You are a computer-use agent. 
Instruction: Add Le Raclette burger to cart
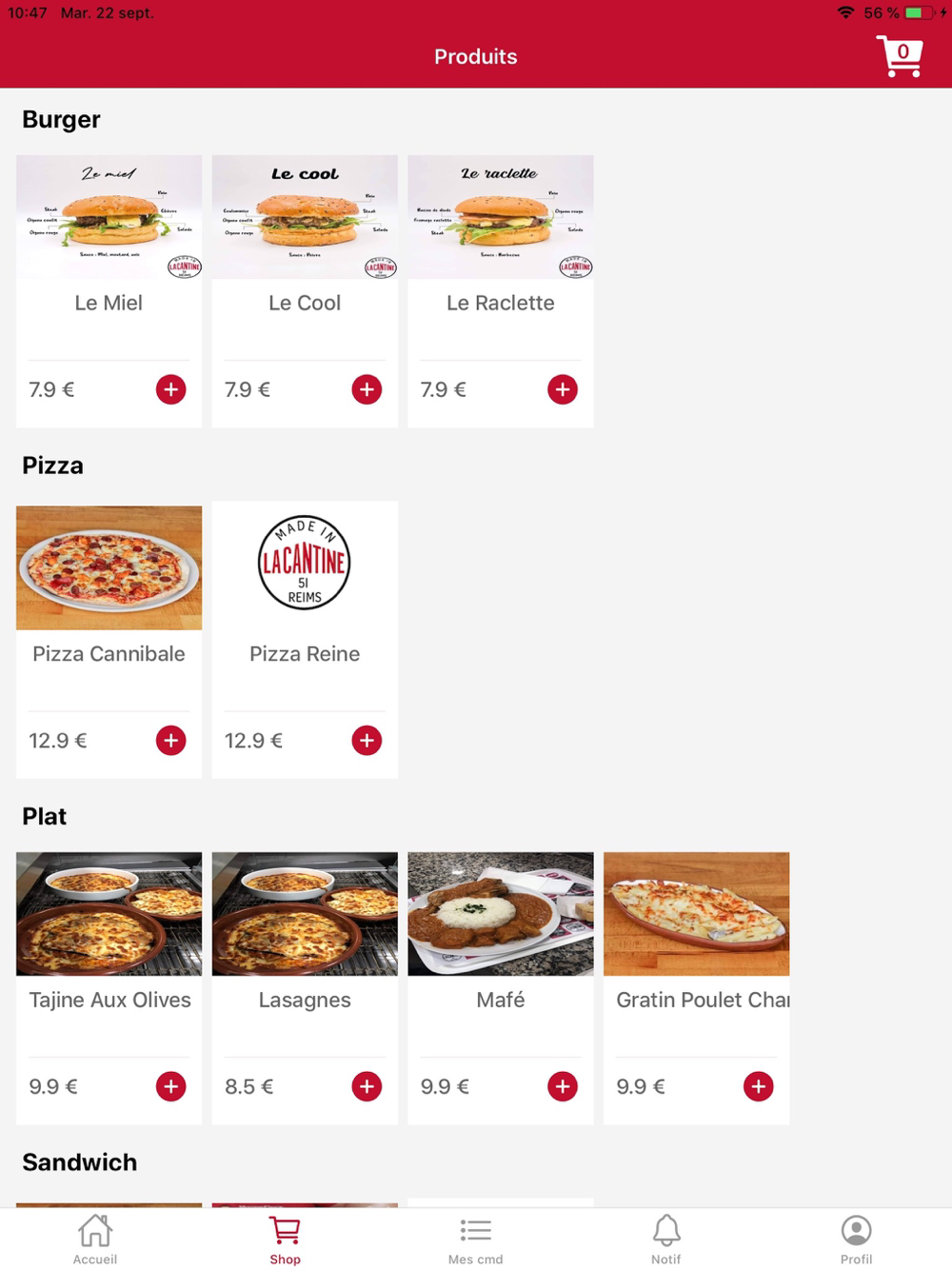[563, 389]
